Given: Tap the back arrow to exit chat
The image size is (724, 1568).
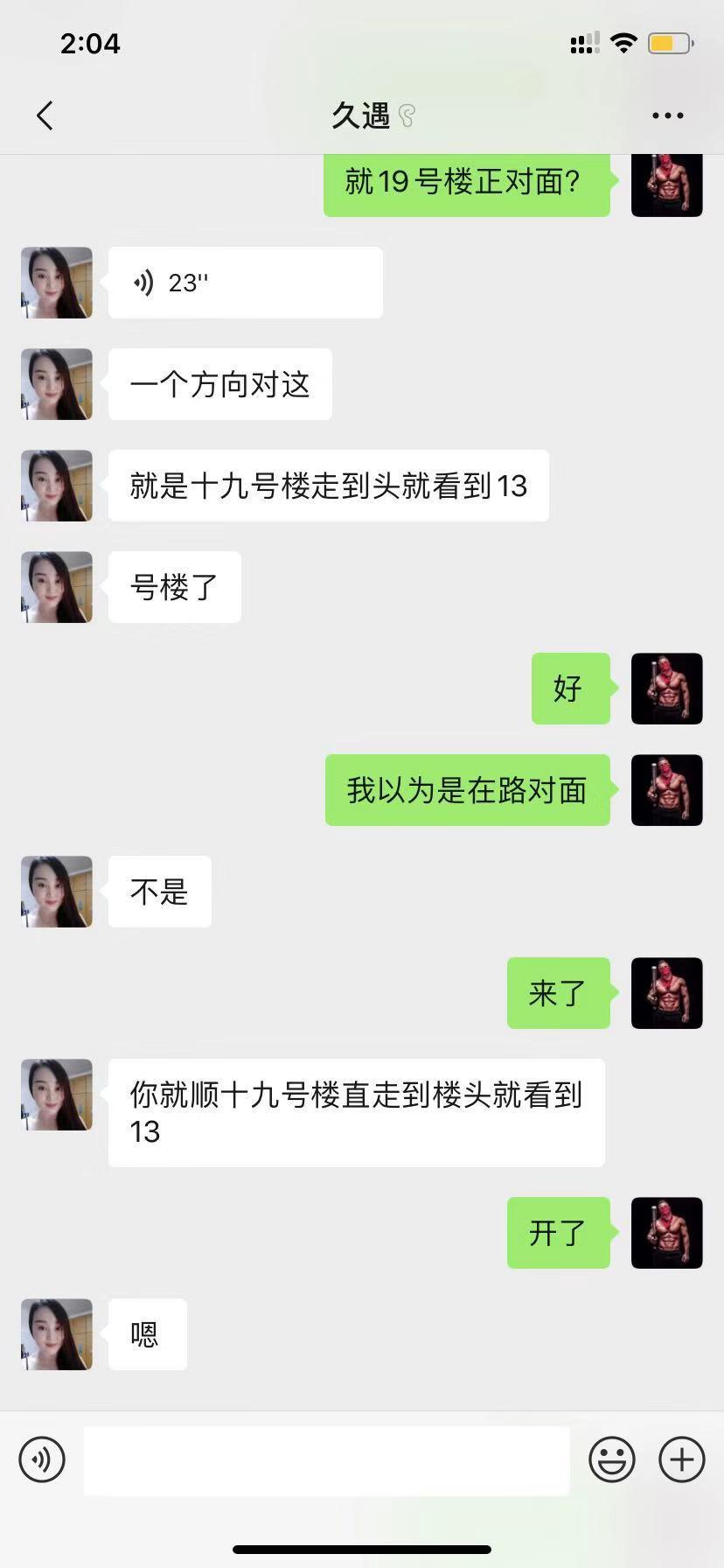Looking at the screenshot, I should pyautogui.click(x=45, y=115).
